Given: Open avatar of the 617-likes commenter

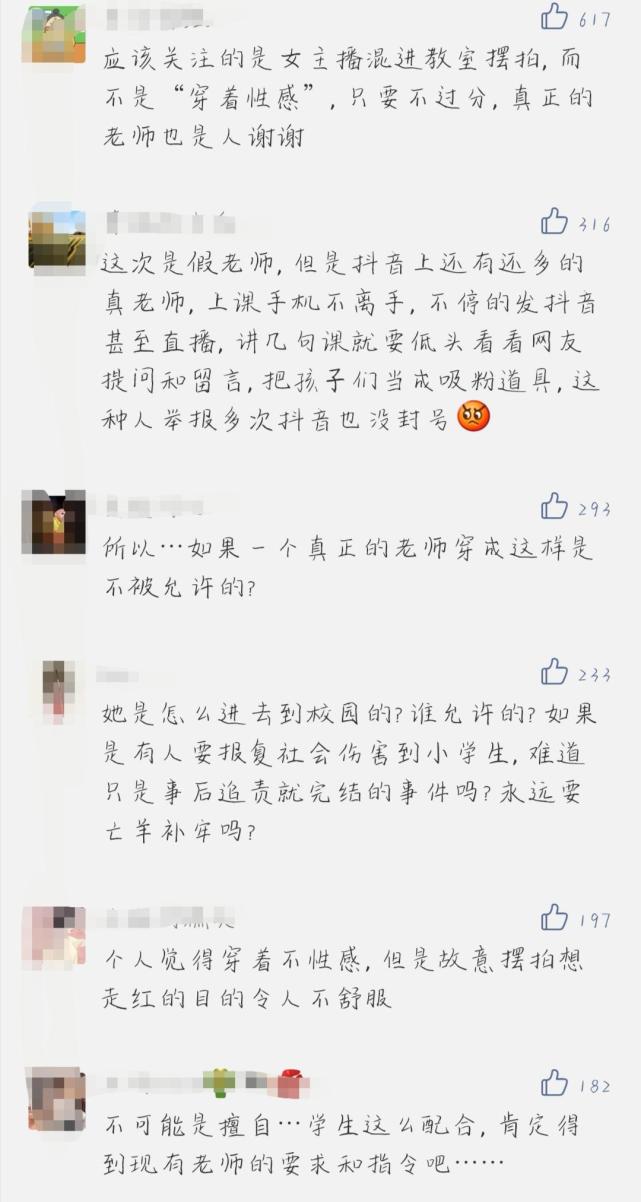Looking at the screenshot, I should click(x=57, y=35).
